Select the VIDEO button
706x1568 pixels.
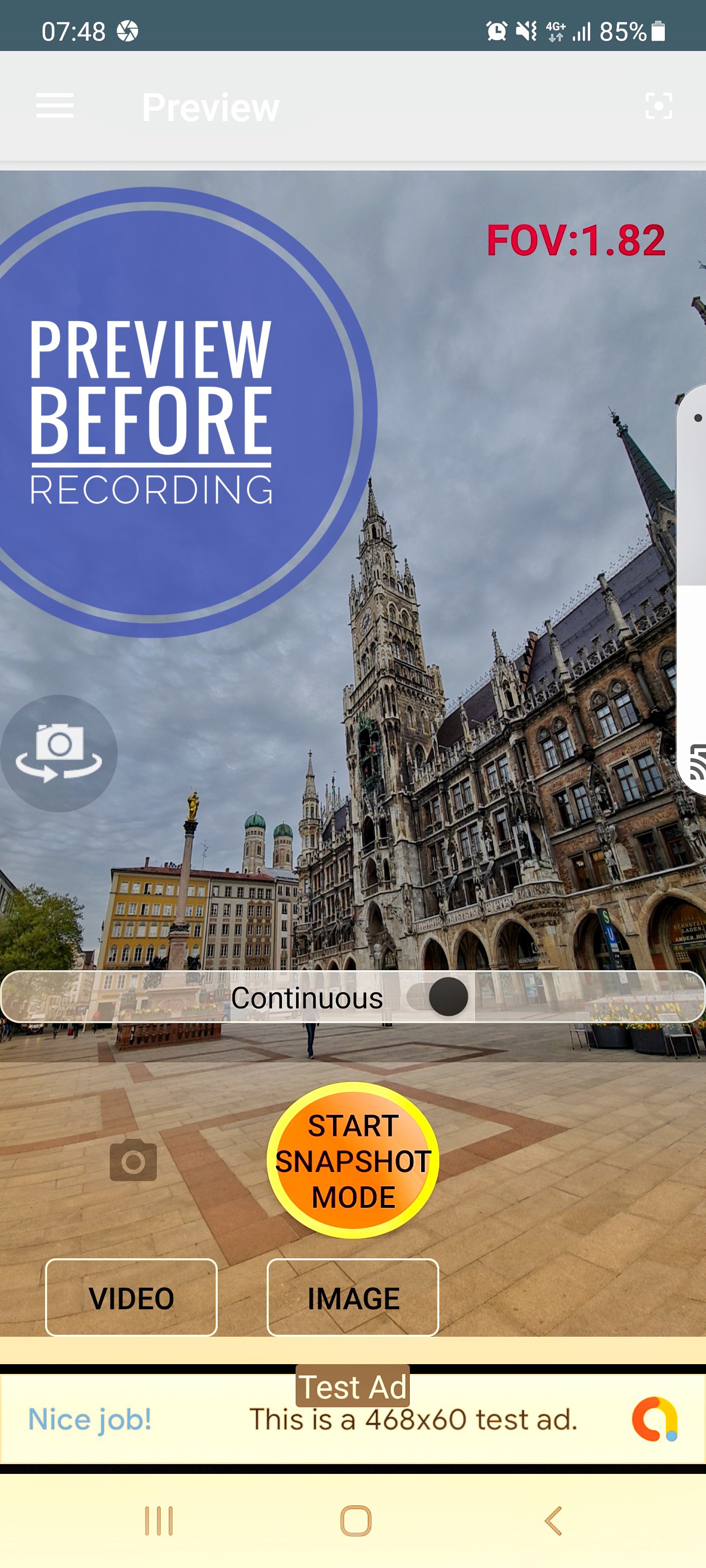coord(131,1298)
